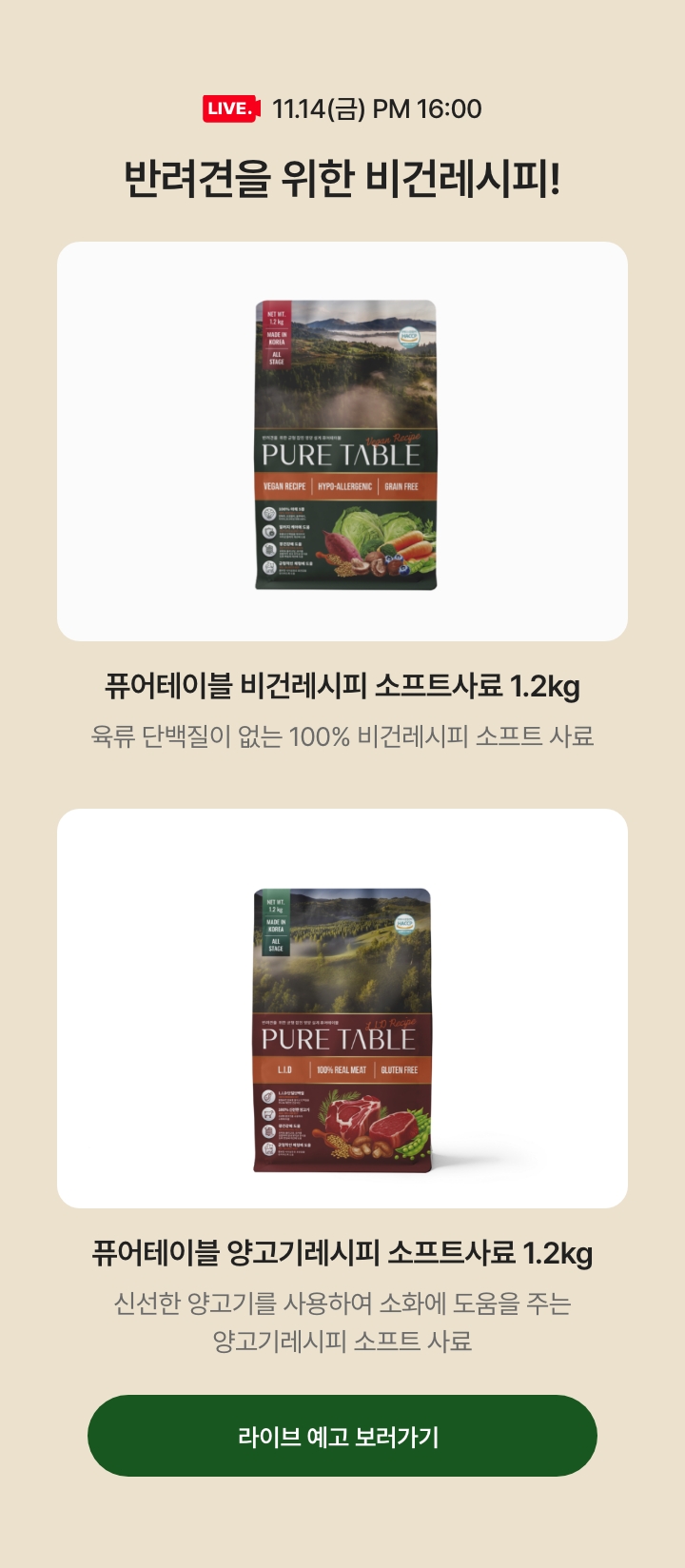Viewport: 685px width, 1568px height.
Task: Select the VEGAN RECIPE badge on the package
Action: [284, 486]
